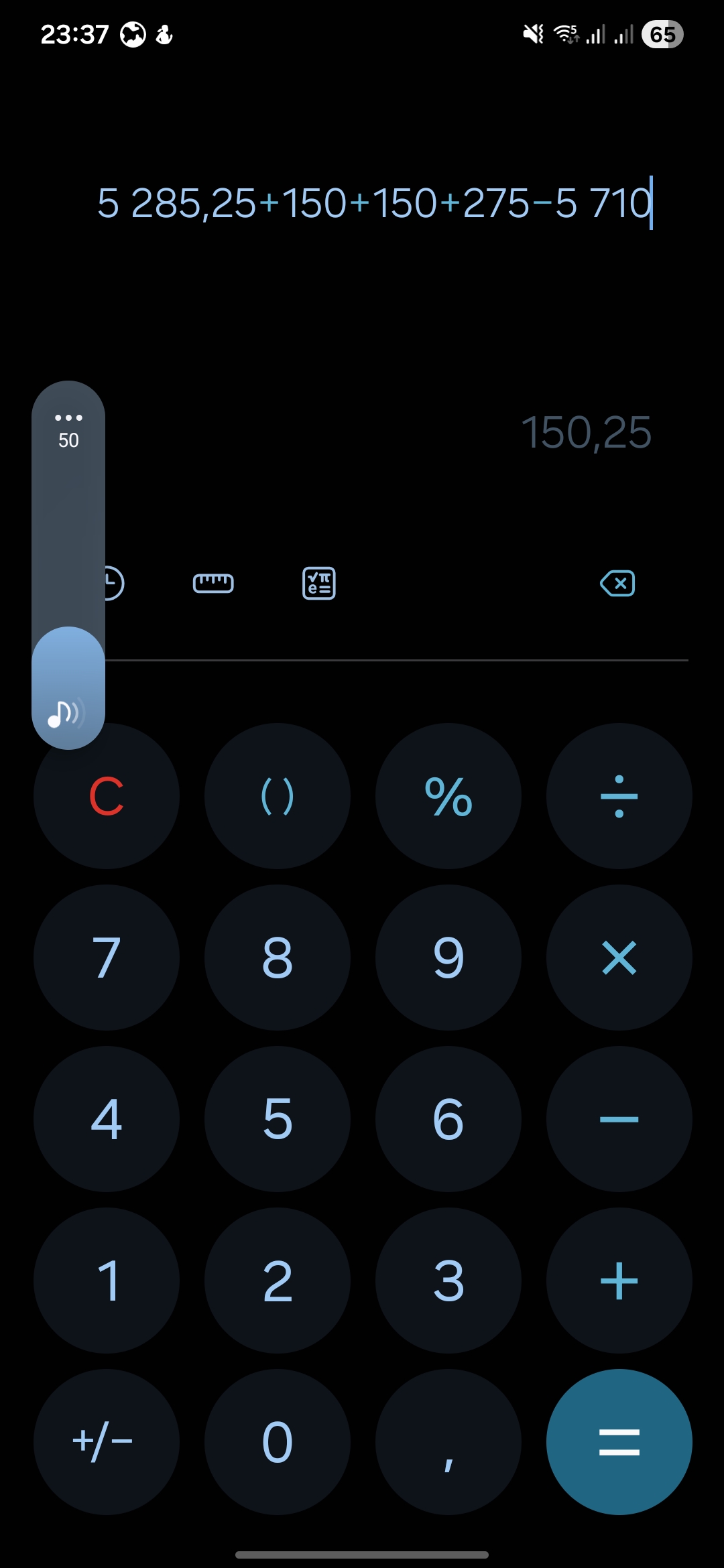Open the unit converter ruler icon

coord(213,583)
